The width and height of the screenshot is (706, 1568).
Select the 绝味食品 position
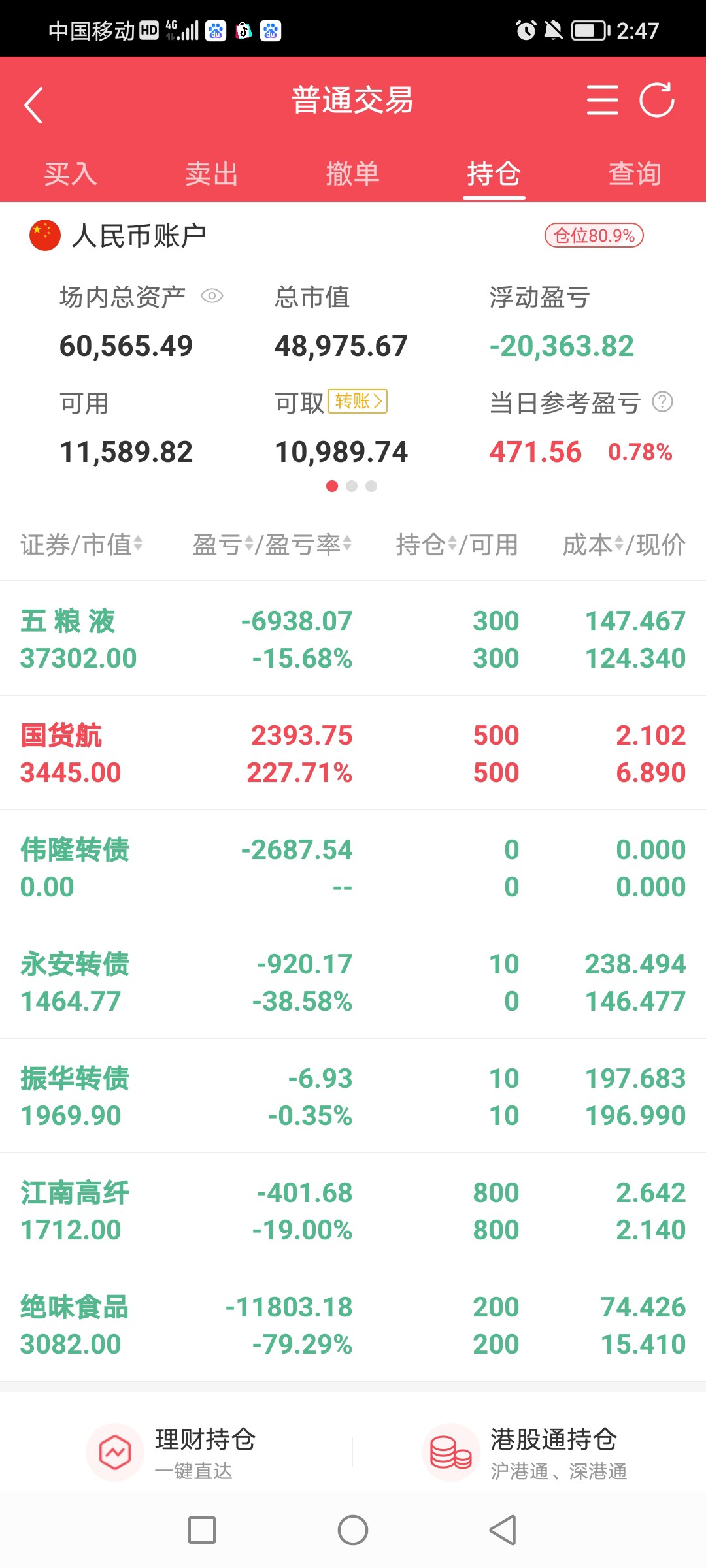click(x=353, y=1325)
